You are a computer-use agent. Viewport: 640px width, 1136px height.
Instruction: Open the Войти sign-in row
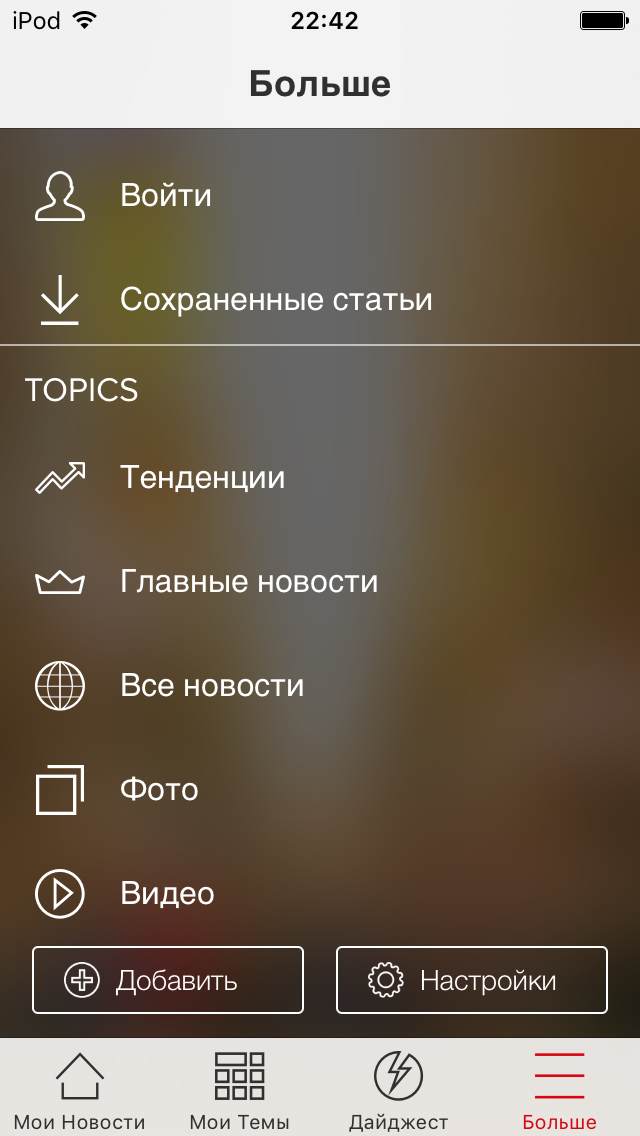(320, 196)
